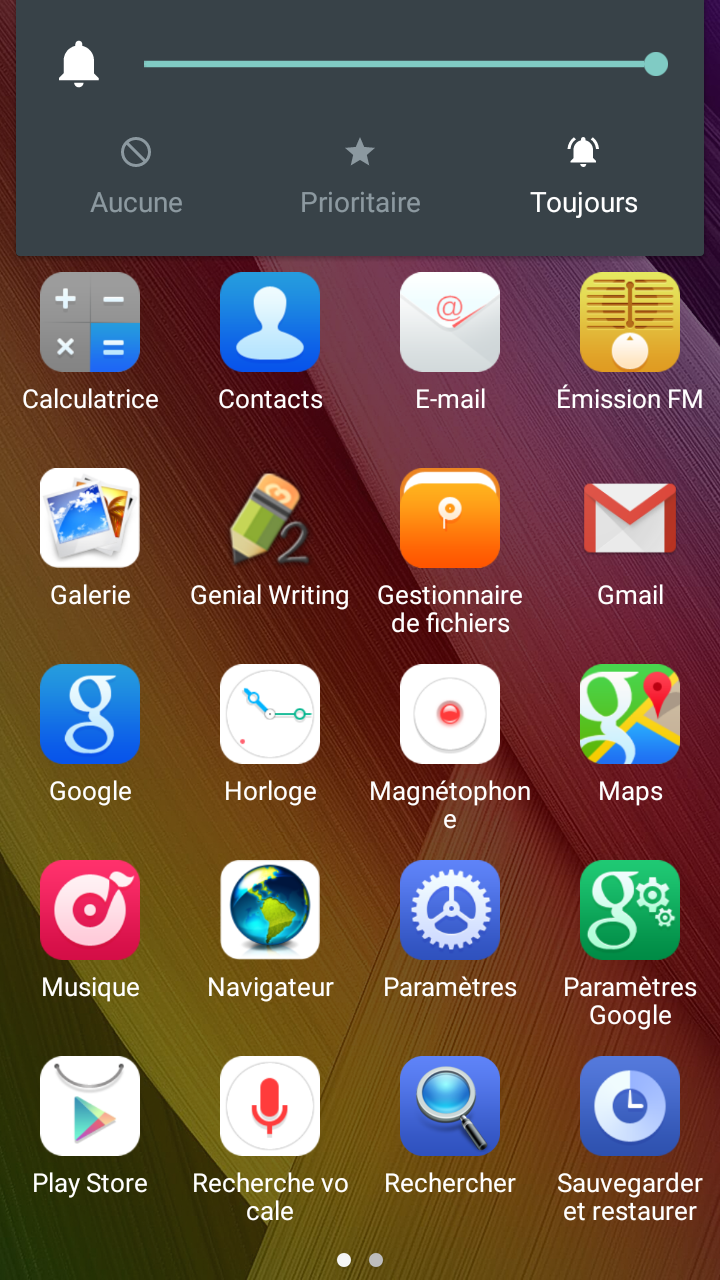This screenshot has height=1280, width=720.
Task: Tap the ringer volume bell icon
Action: 79,65
